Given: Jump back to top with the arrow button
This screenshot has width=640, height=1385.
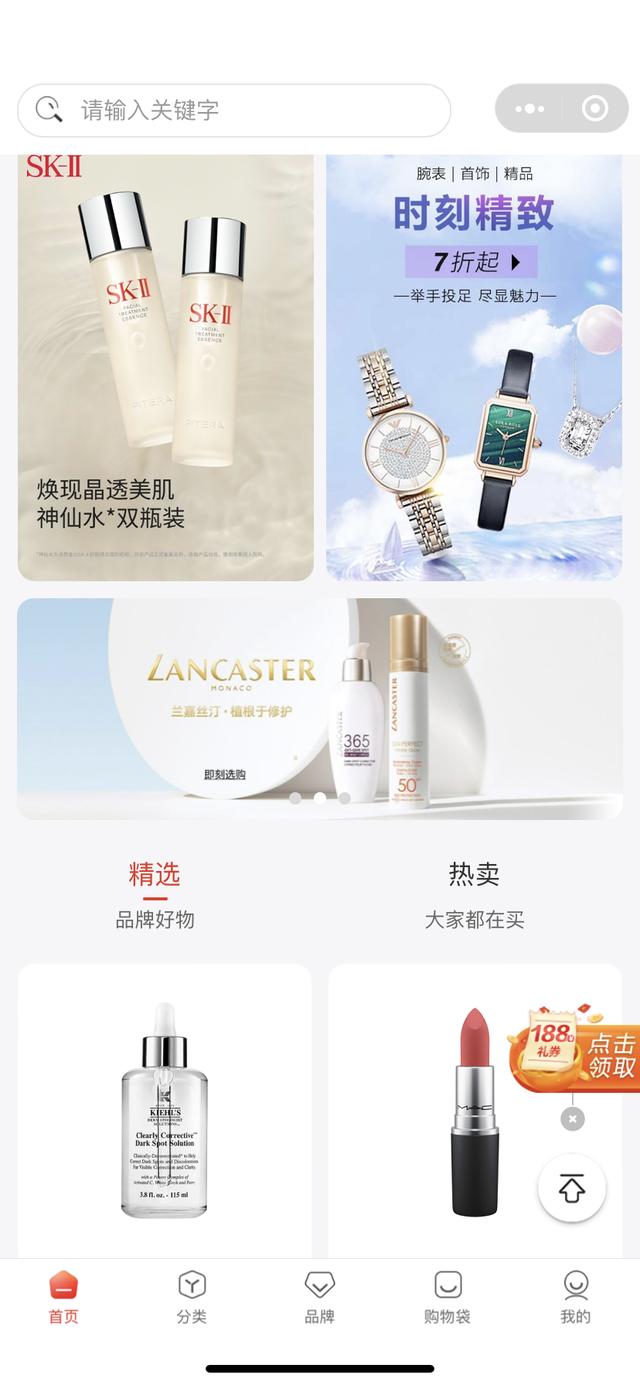Looking at the screenshot, I should pyautogui.click(x=572, y=1188).
